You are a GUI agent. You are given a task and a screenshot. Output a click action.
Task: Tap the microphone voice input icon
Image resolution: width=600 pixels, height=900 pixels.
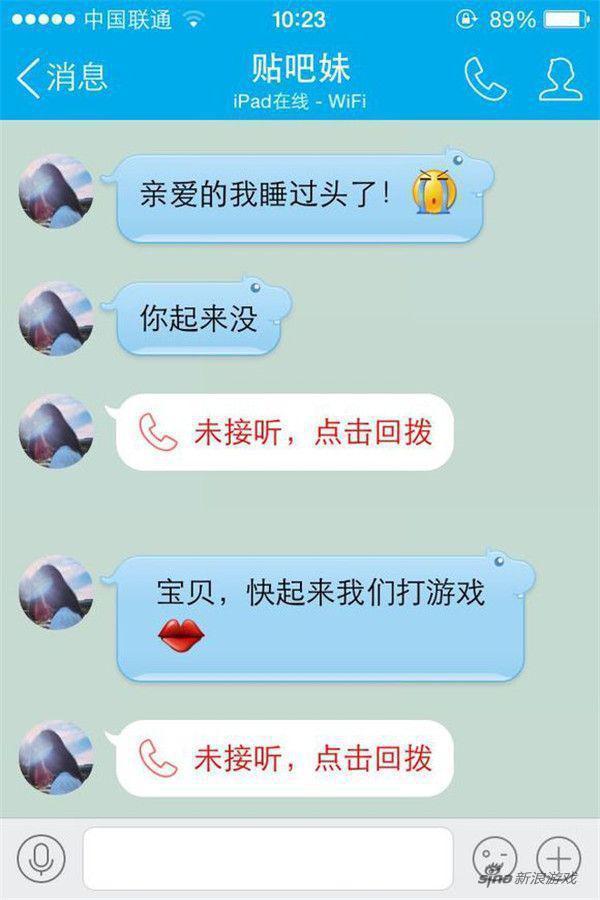(x=41, y=858)
